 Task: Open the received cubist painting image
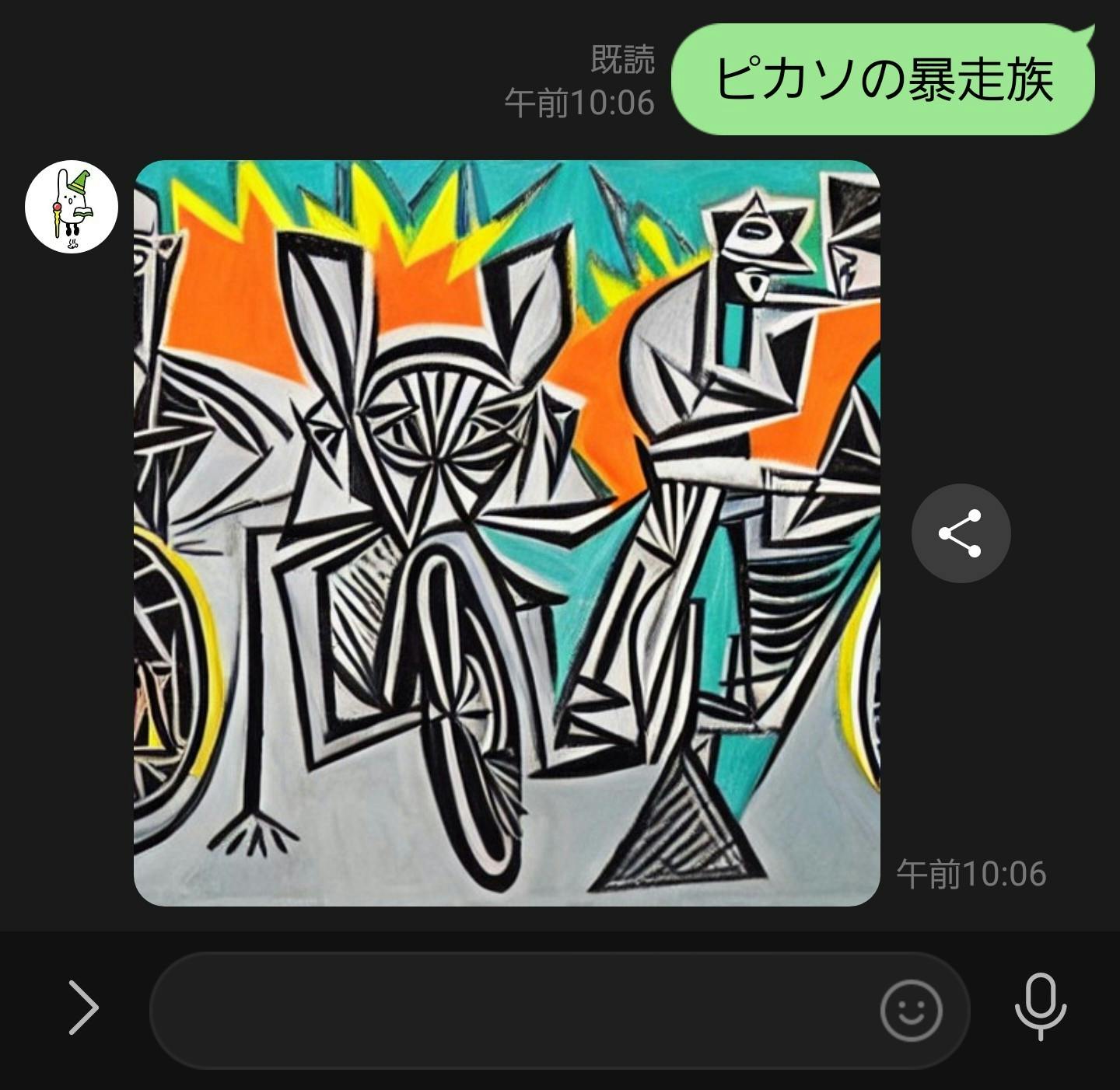click(506, 533)
